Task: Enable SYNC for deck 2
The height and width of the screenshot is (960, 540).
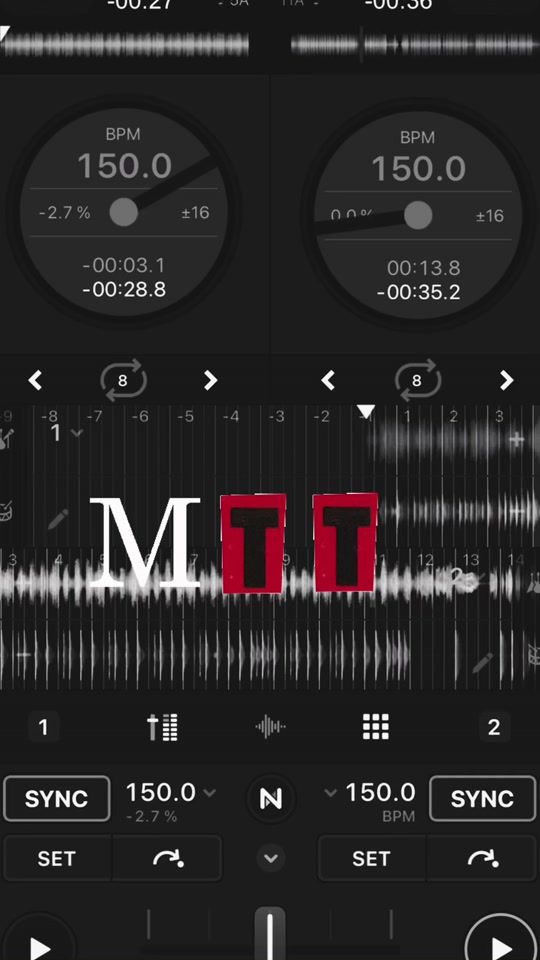Action: tap(482, 798)
